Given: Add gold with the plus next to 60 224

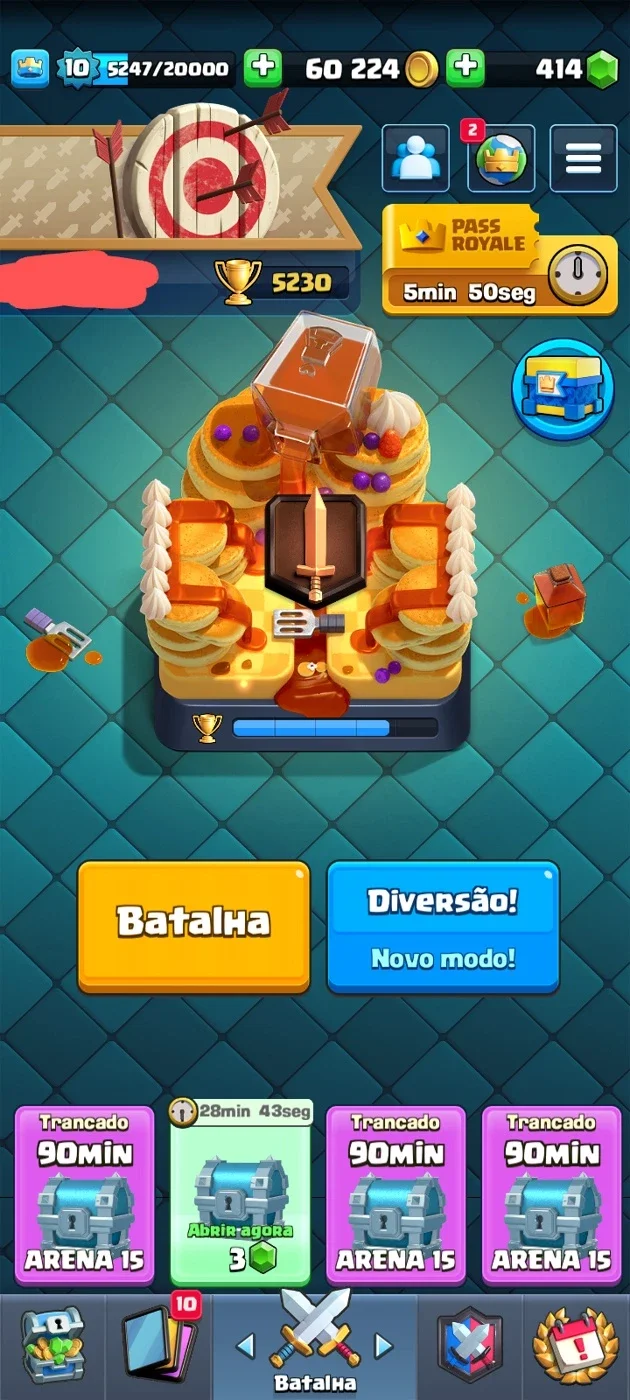Looking at the screenshot, I should [465, 68].
